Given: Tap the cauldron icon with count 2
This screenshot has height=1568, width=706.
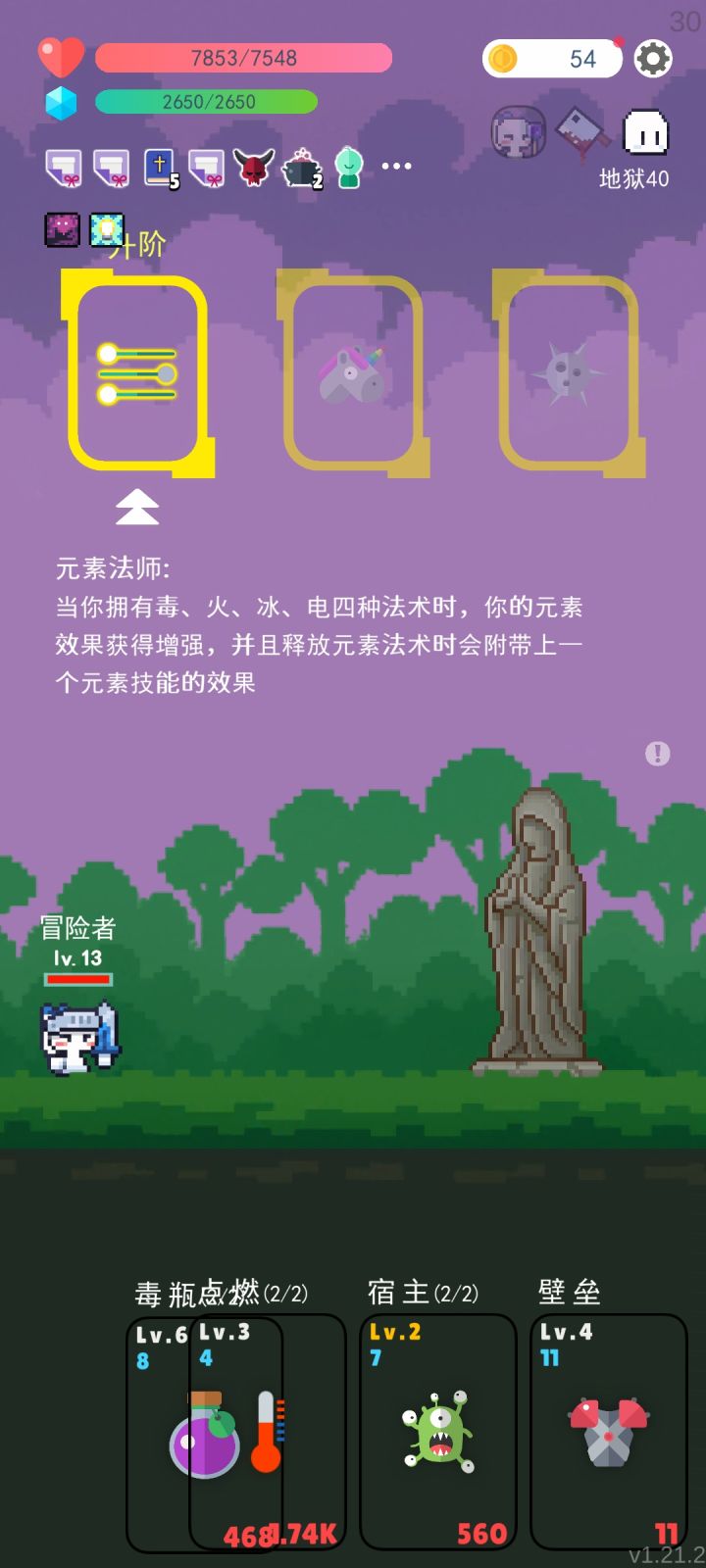Looking at the screenshot, I should 302,167.
